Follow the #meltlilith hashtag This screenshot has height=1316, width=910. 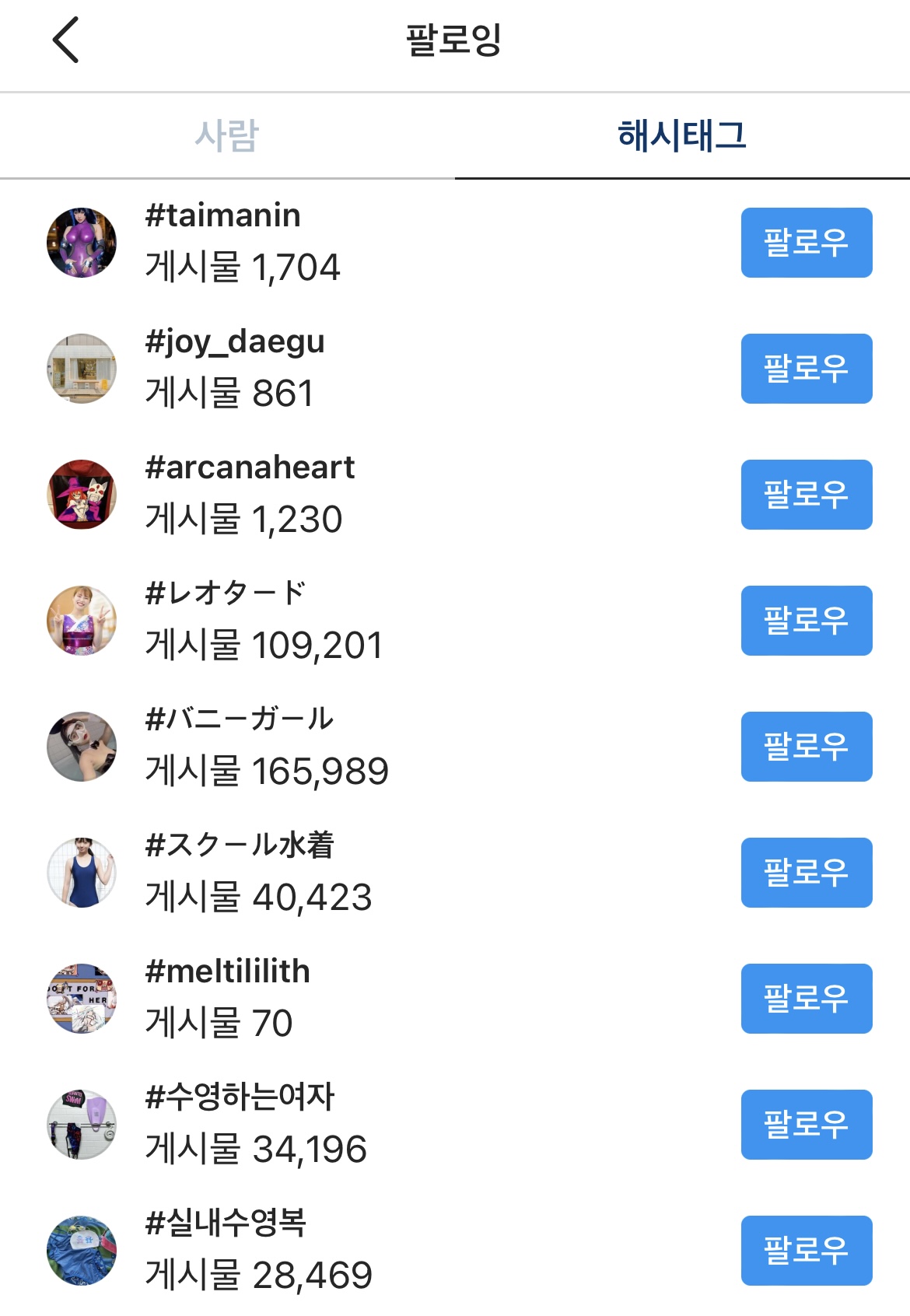coord(806,999)
